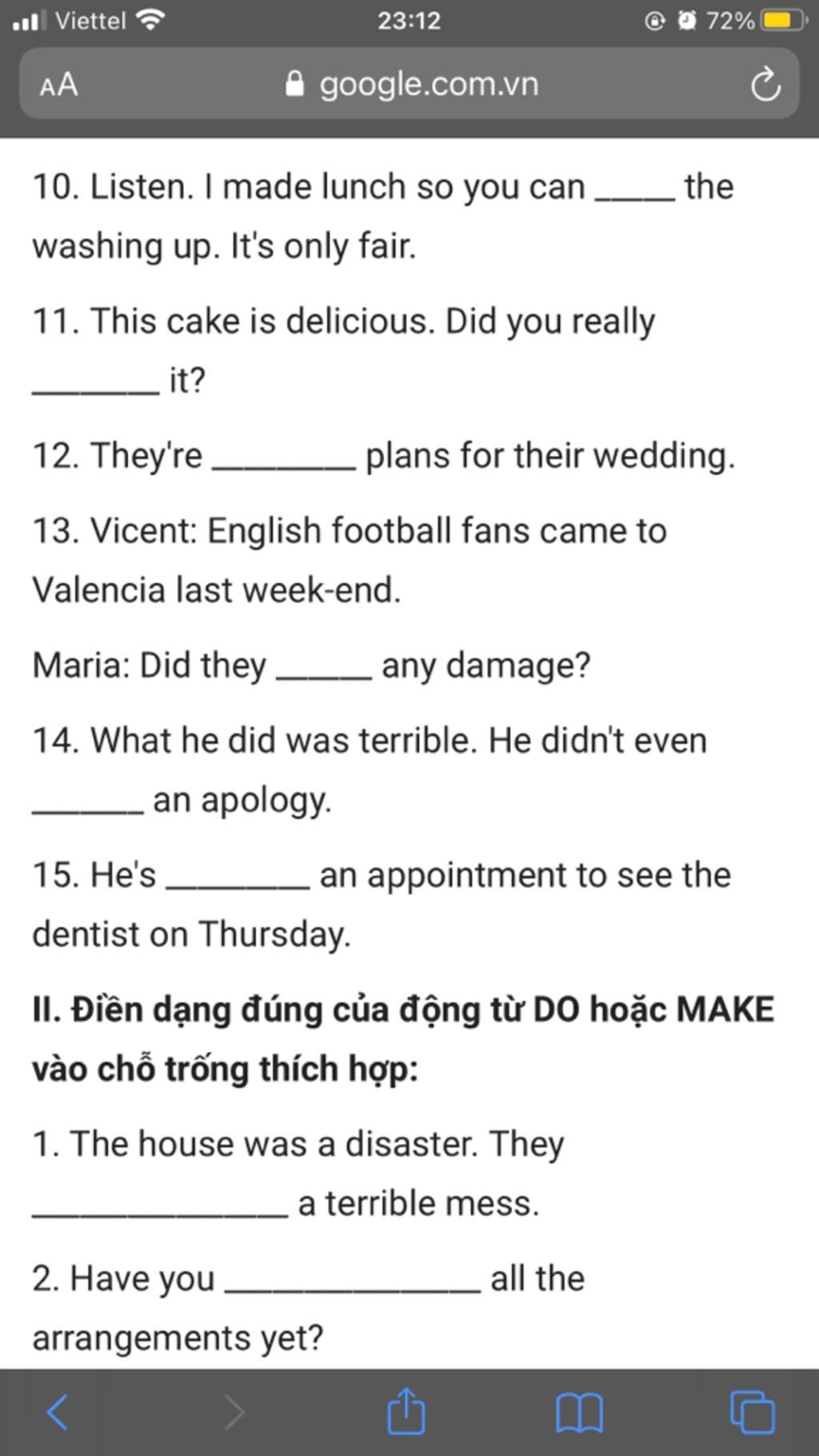Open the share sheet
The image size is (819, 1456).
406,1410
